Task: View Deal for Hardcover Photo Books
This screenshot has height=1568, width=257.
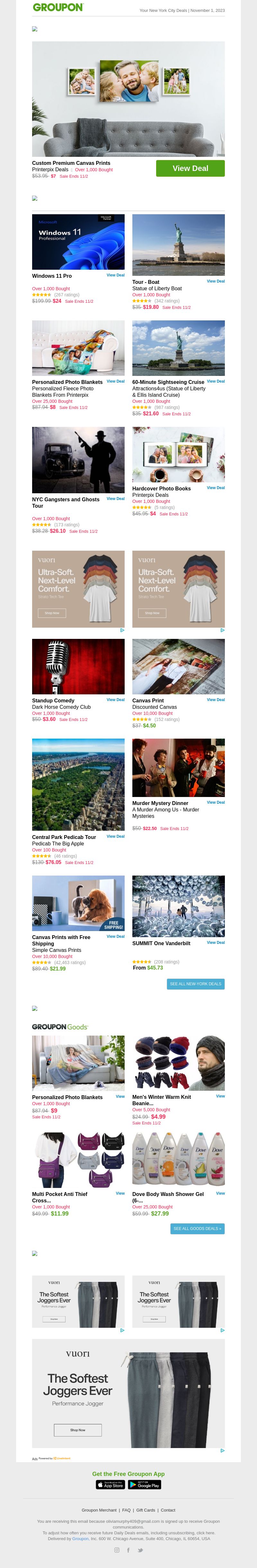Action: pyautogui.click(x=216, y=487)
